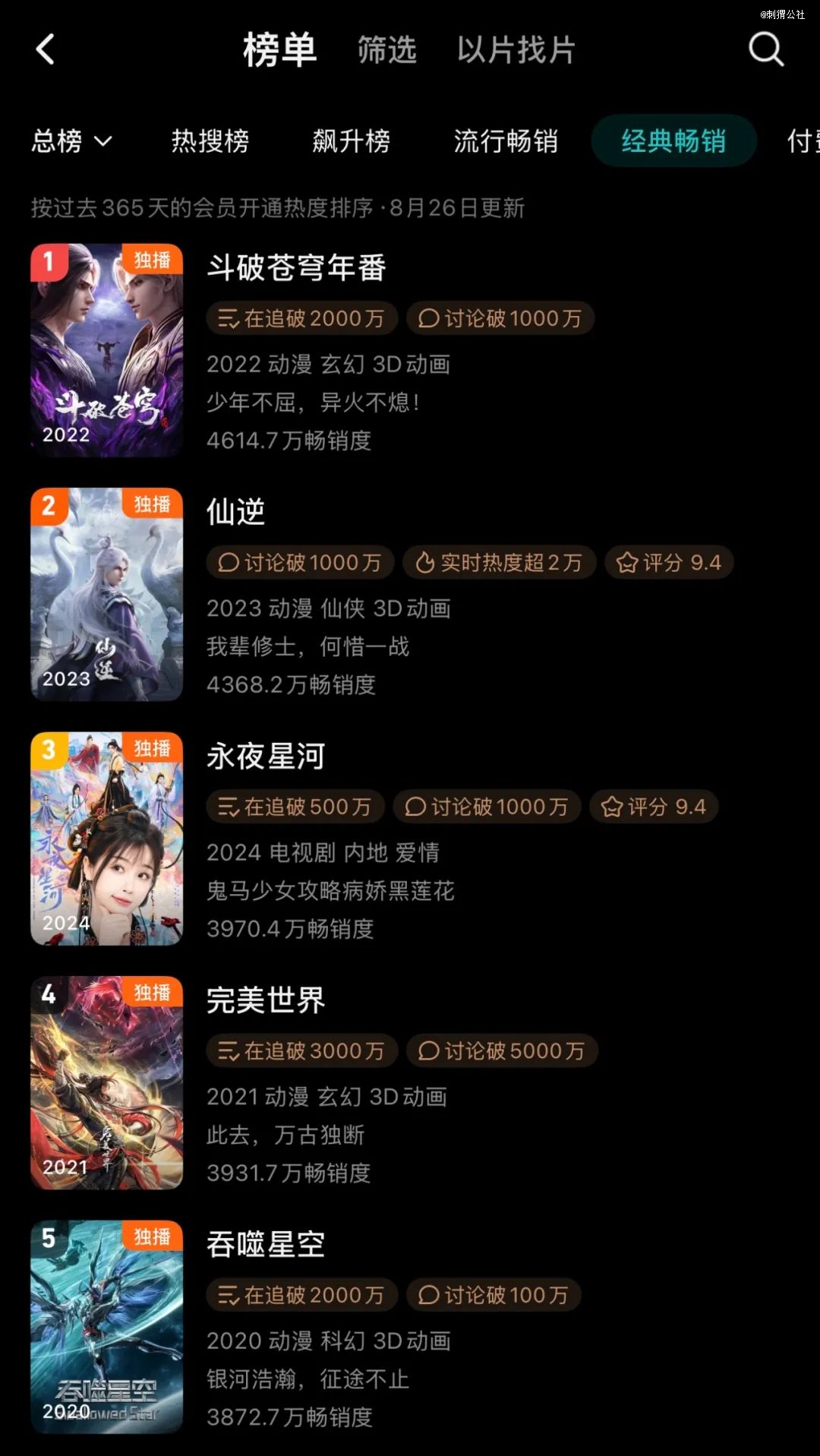This screenshot has height=1456, width=820.
Task: Open the 完美世界 entry
Action: [x=266, y=1000]
